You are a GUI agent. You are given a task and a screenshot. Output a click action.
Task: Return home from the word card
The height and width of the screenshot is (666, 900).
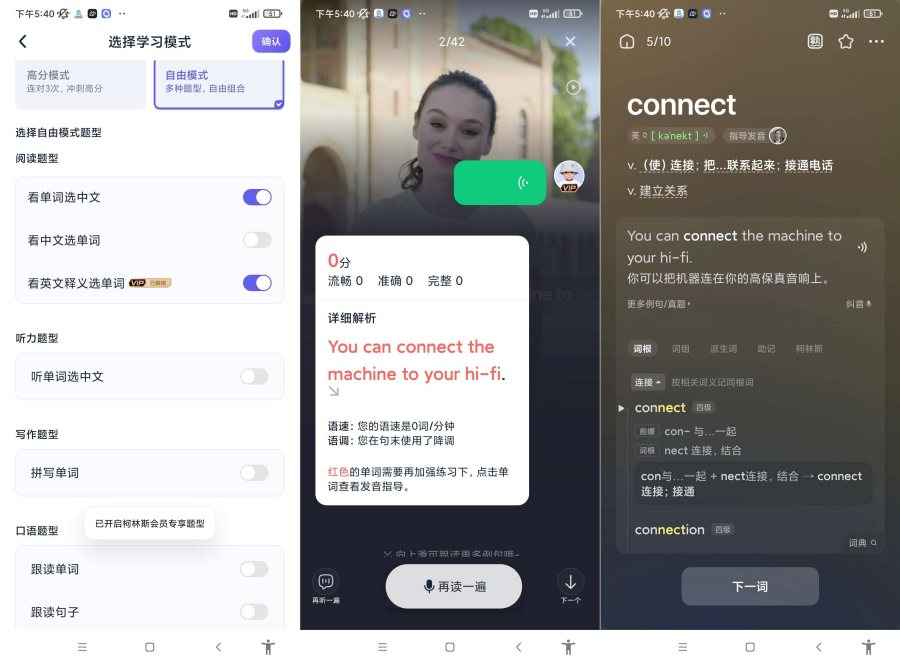click(627, 41)
